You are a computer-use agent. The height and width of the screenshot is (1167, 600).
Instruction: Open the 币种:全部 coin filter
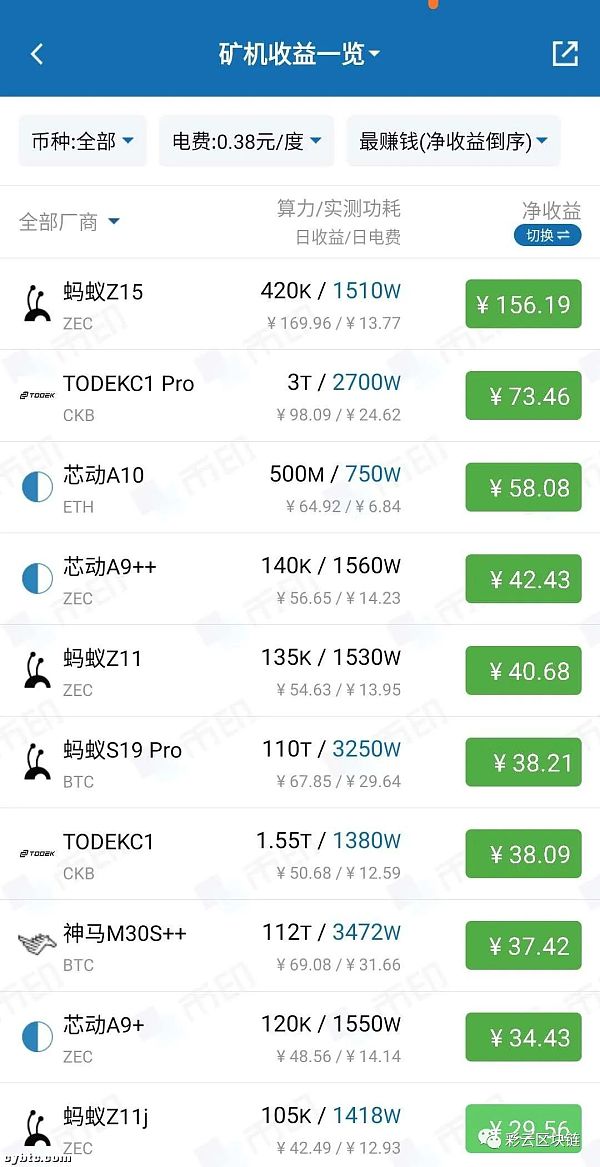(x=83, y=141)
